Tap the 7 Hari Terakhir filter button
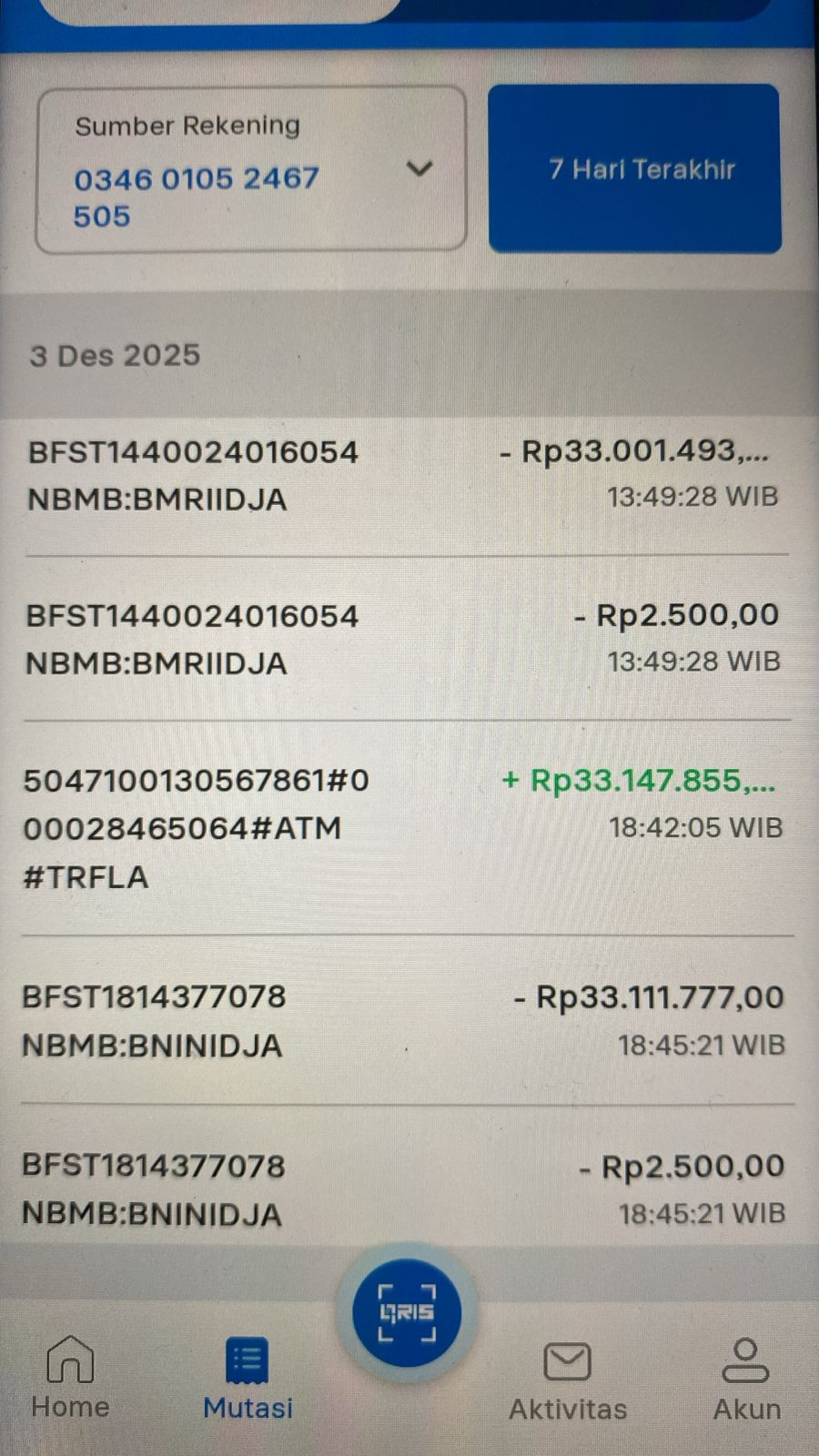The height and width of the screenshot is (1456, 819). pyautogui.click(x=634, y=169)
